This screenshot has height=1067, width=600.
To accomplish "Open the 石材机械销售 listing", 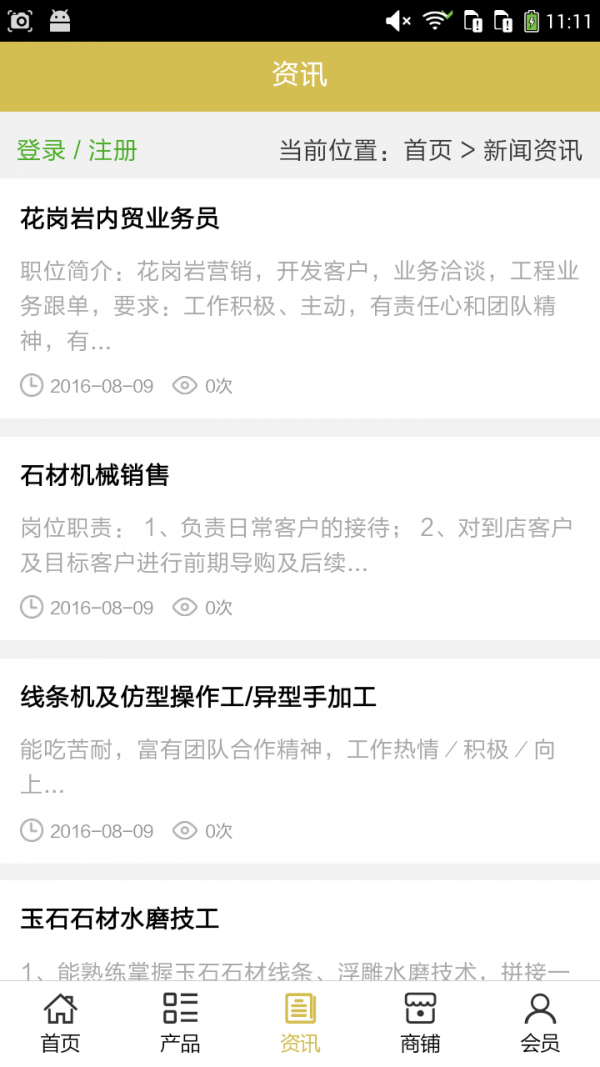I will [95, 475].
